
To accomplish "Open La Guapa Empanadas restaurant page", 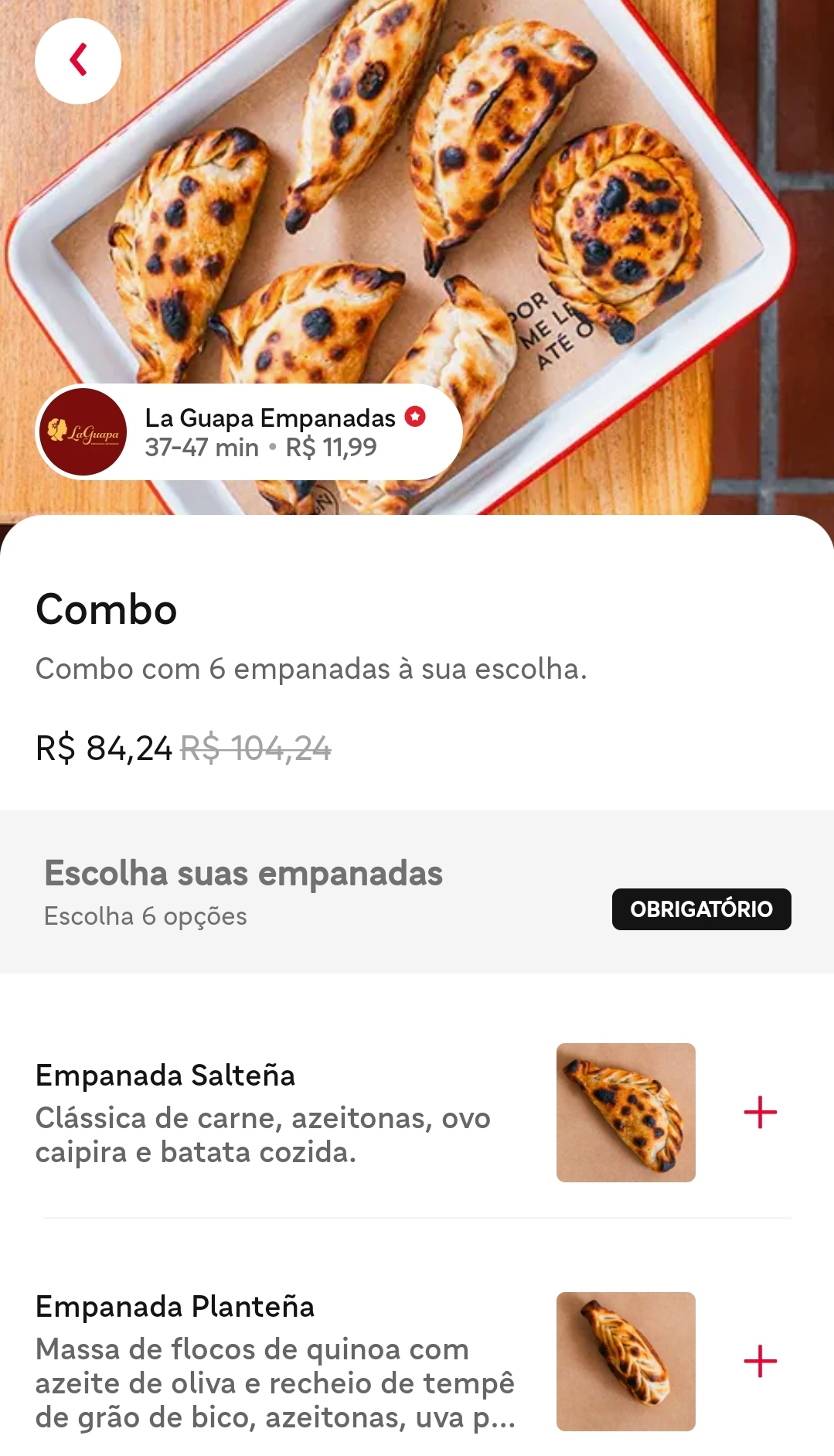I will coord(249,431).
